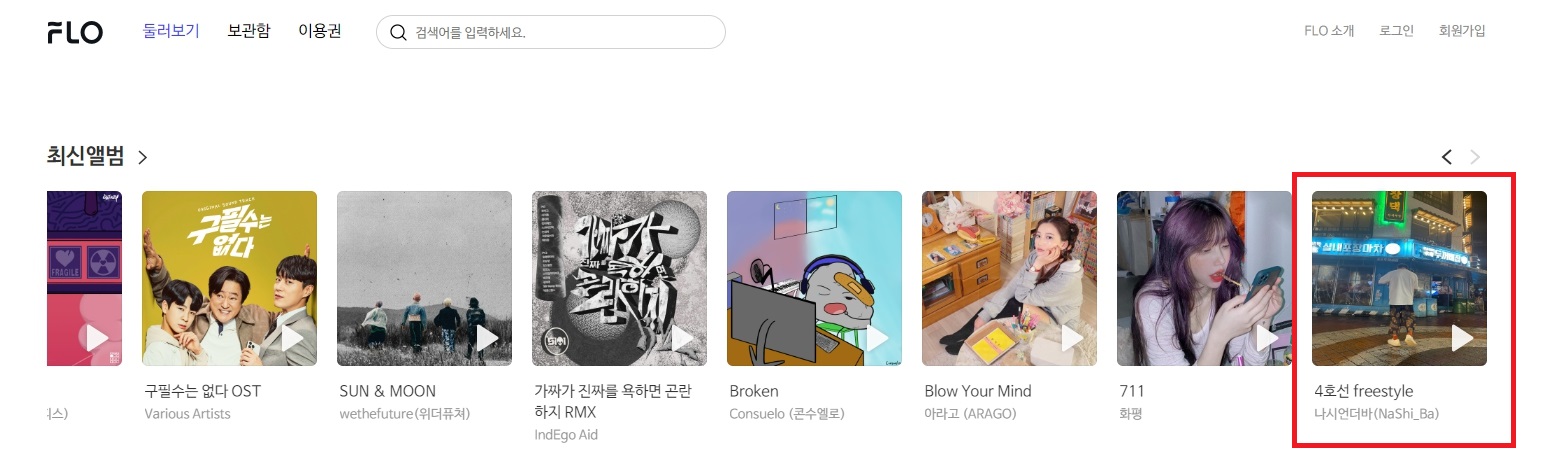Open the 구필수는 없다 OST album
The image size is (1565, 473).
click(229, 278)
